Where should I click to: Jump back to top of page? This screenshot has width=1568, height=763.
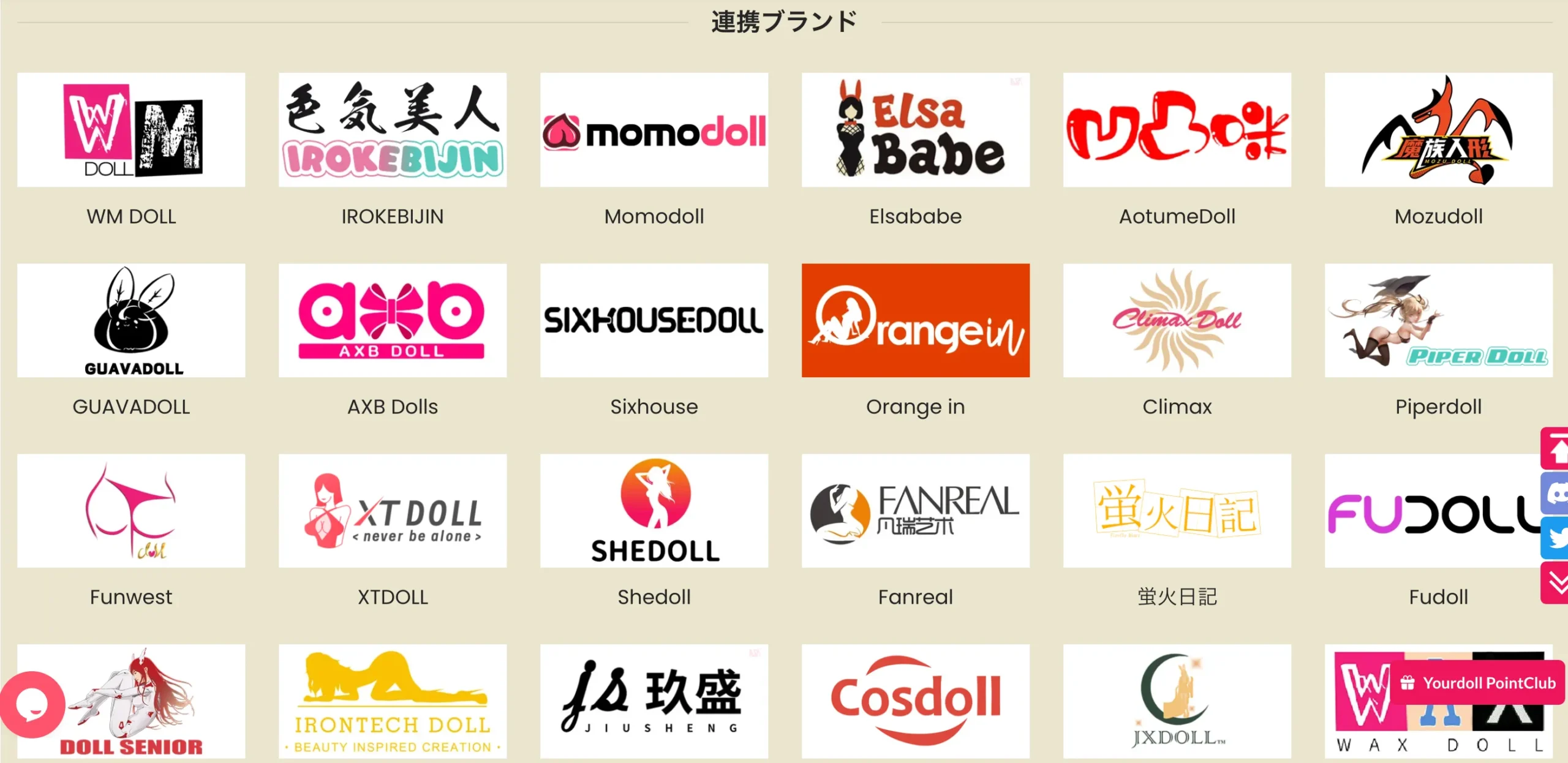tap(1556, 449)
